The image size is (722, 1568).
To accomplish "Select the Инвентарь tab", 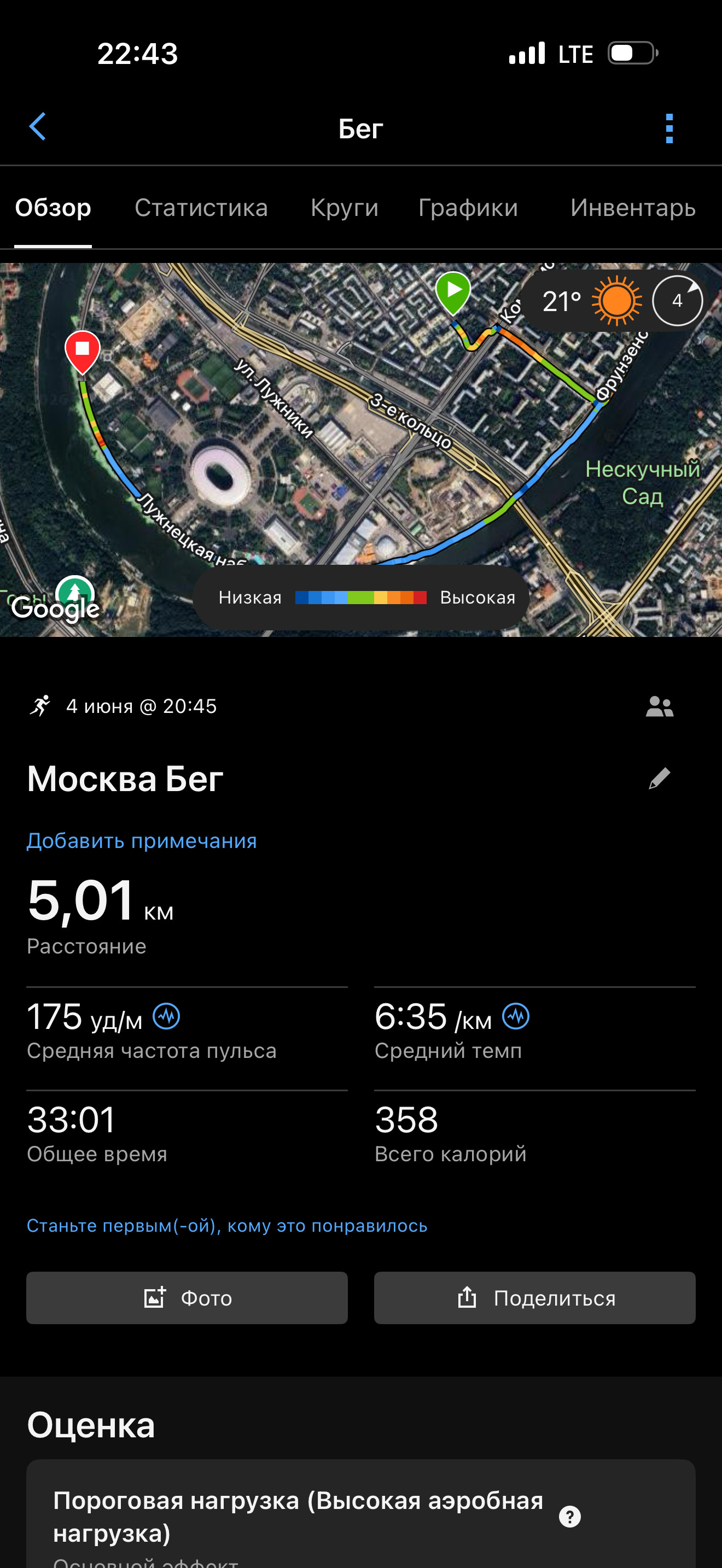I will (632, 208).
